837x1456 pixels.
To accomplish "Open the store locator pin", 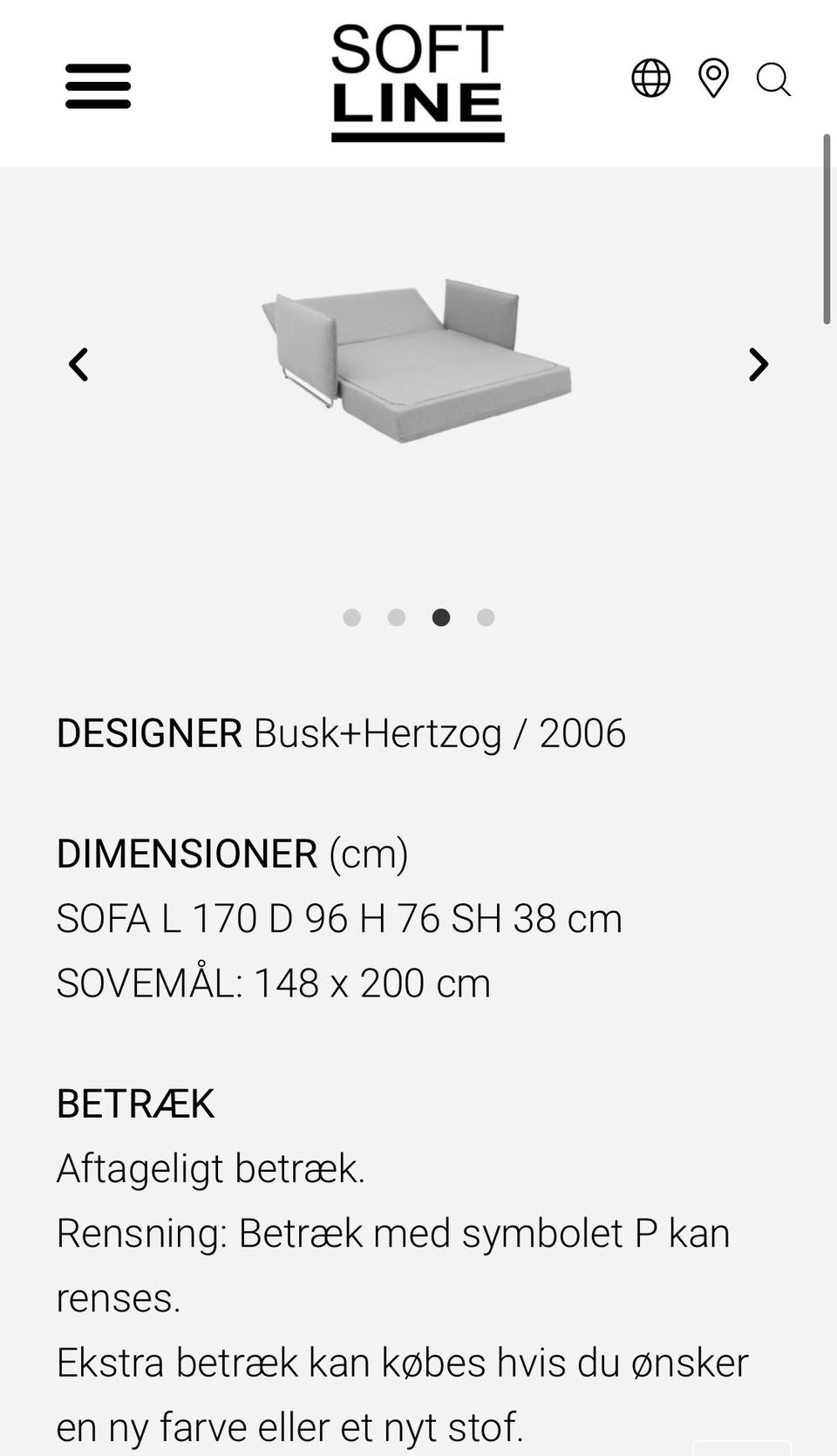I will (713, 78).
